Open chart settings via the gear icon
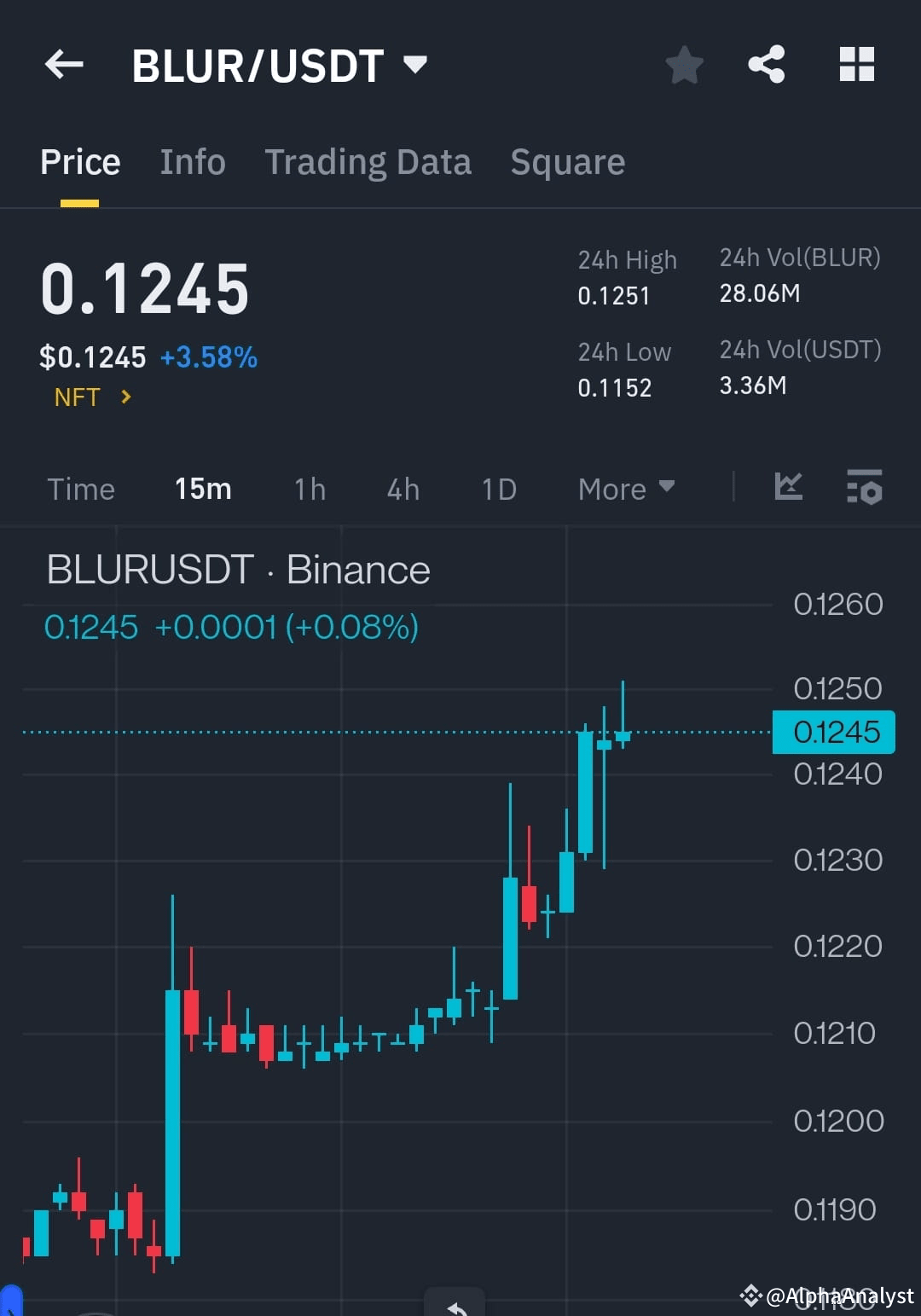The image size is (921, 1316). pos(864,488)
